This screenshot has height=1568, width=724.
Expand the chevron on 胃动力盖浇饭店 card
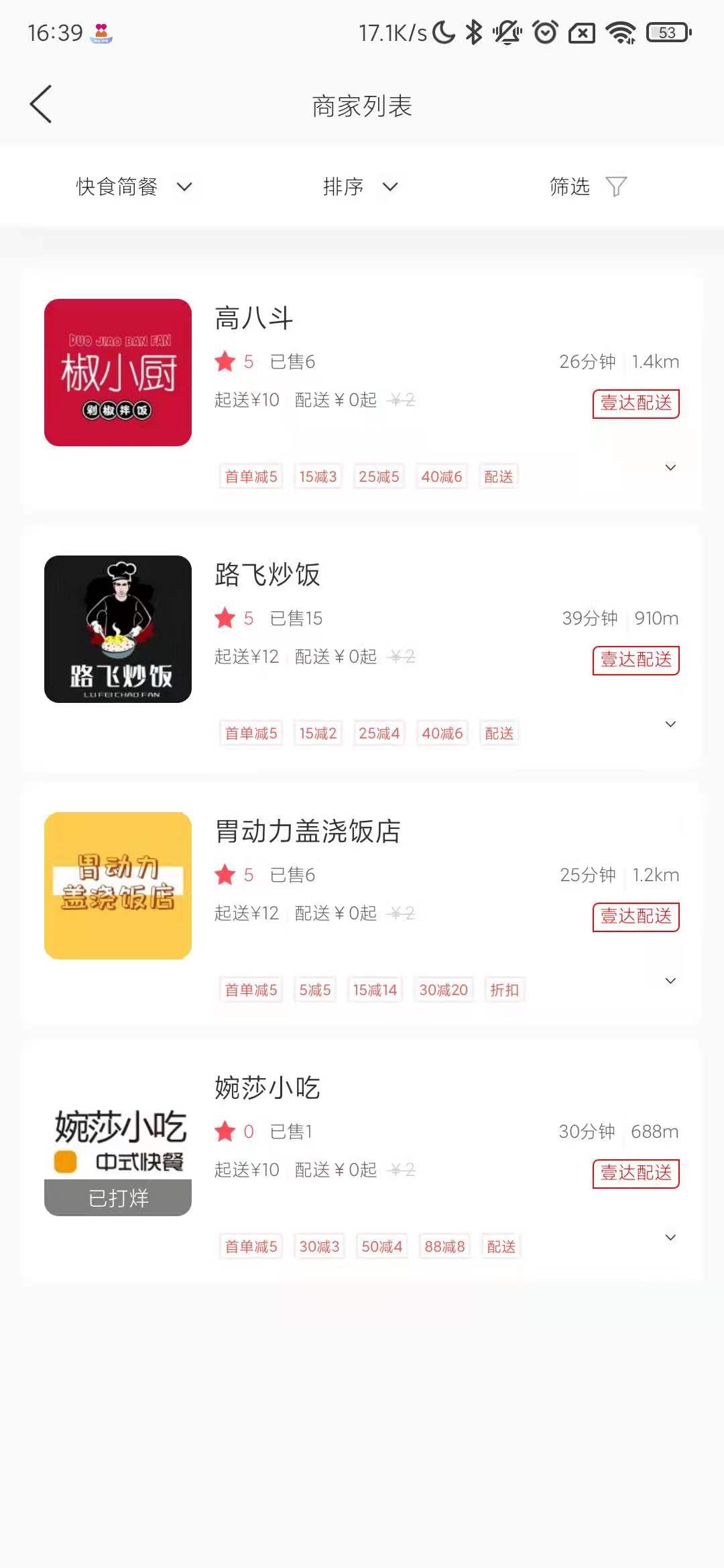pos(671,980)
